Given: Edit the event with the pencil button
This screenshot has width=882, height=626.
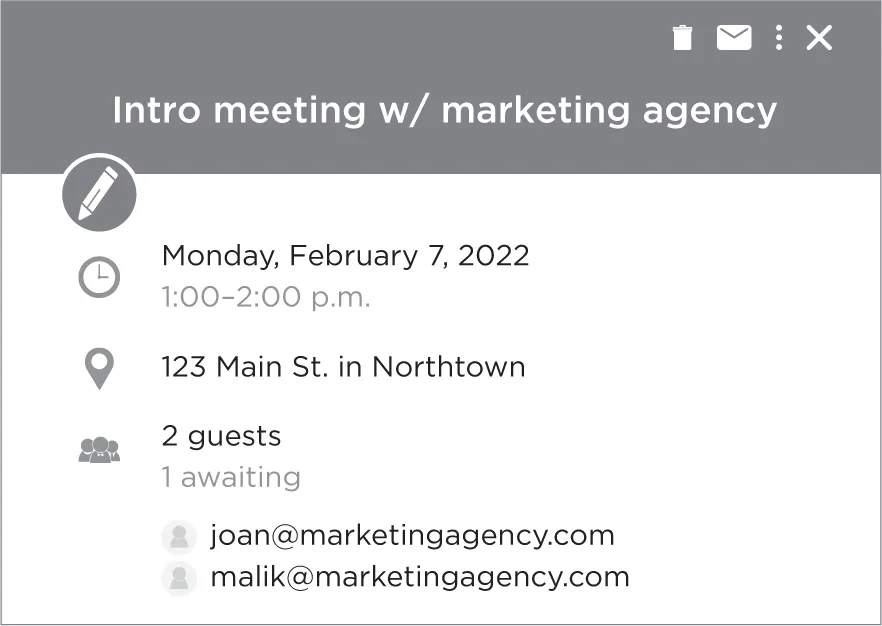Looking at the screenshot, I should 99,194.
